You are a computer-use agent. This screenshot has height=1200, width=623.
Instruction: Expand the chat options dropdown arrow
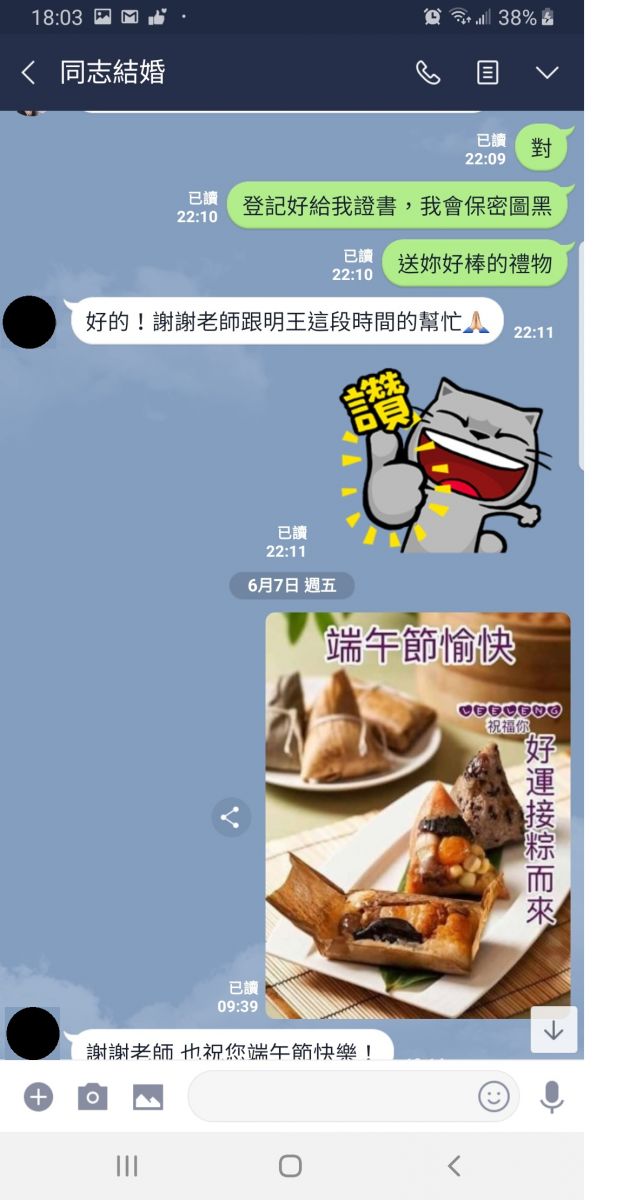pos(546,73)
